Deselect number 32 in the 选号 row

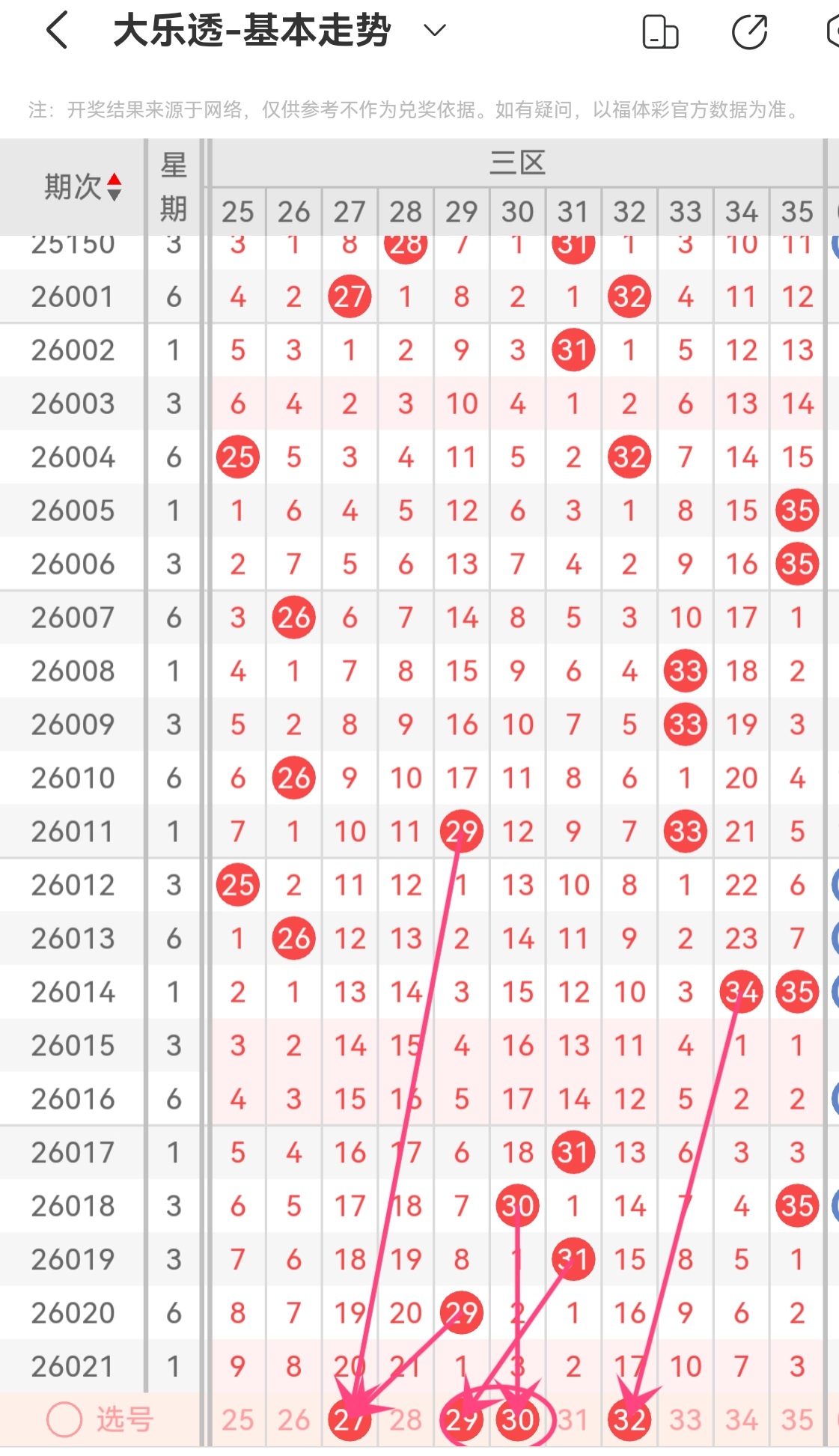click(x=629, y=1420)
